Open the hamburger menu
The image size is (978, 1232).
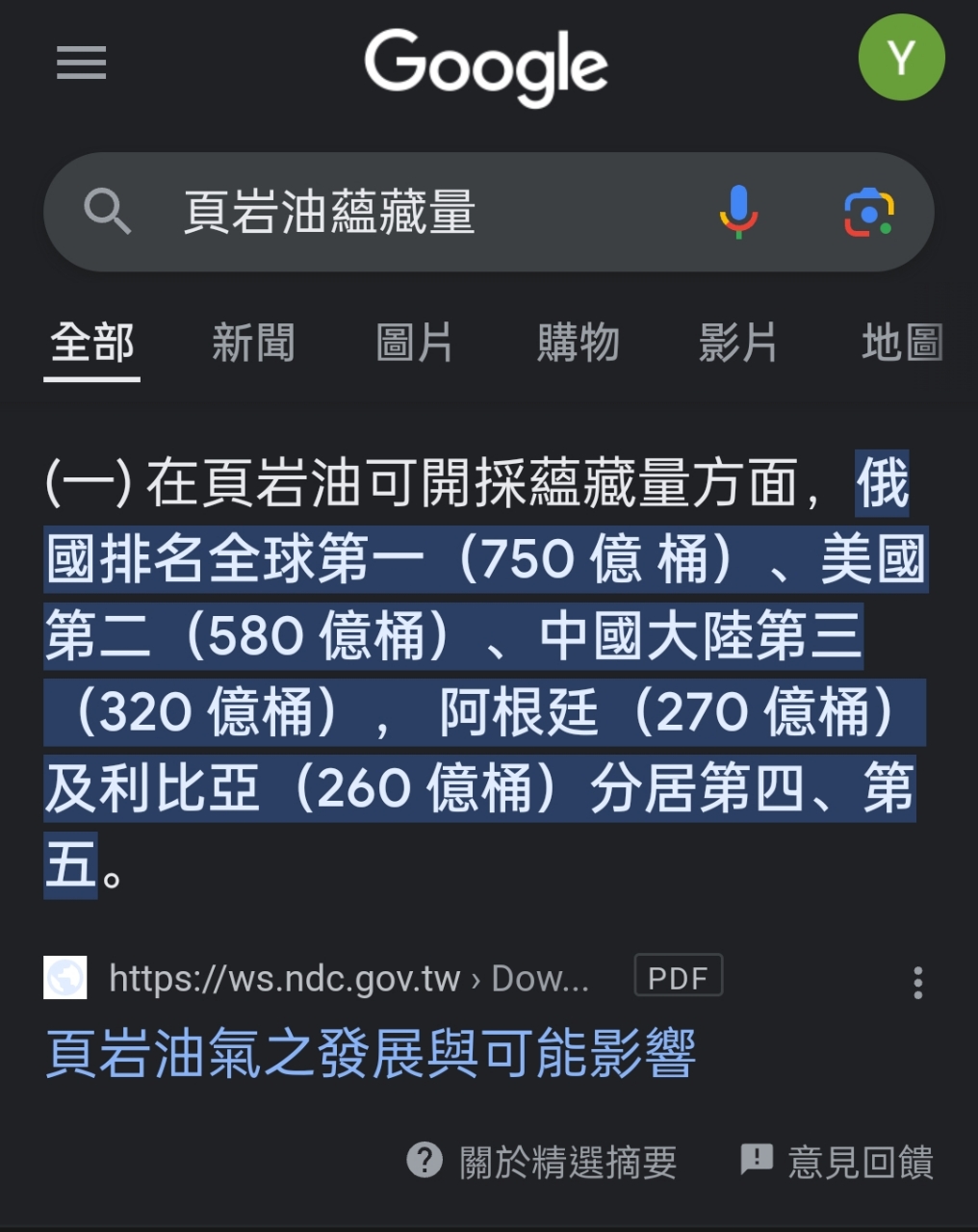(81, 64)
